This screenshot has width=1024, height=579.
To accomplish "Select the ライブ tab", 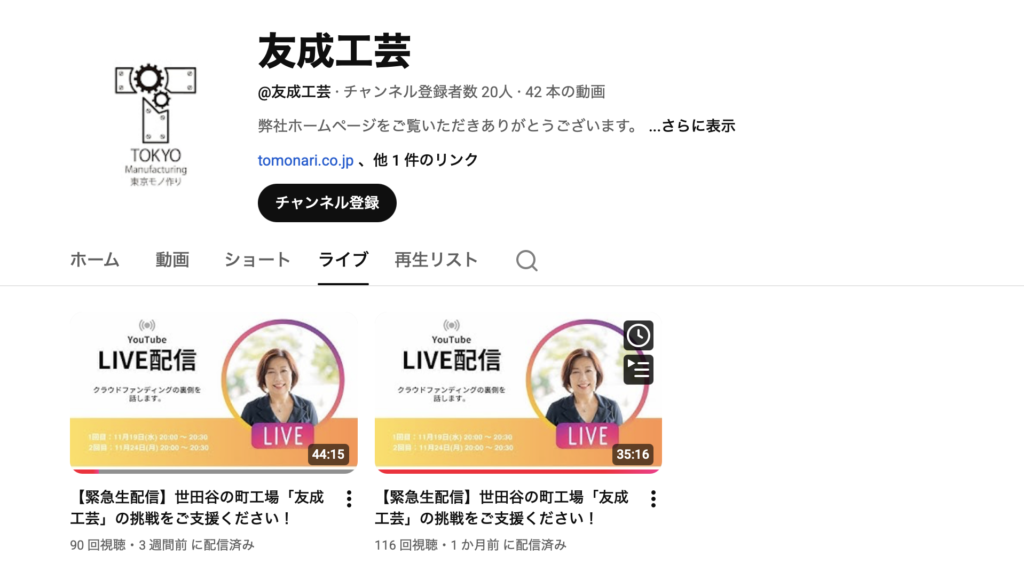I will [343, 260].
